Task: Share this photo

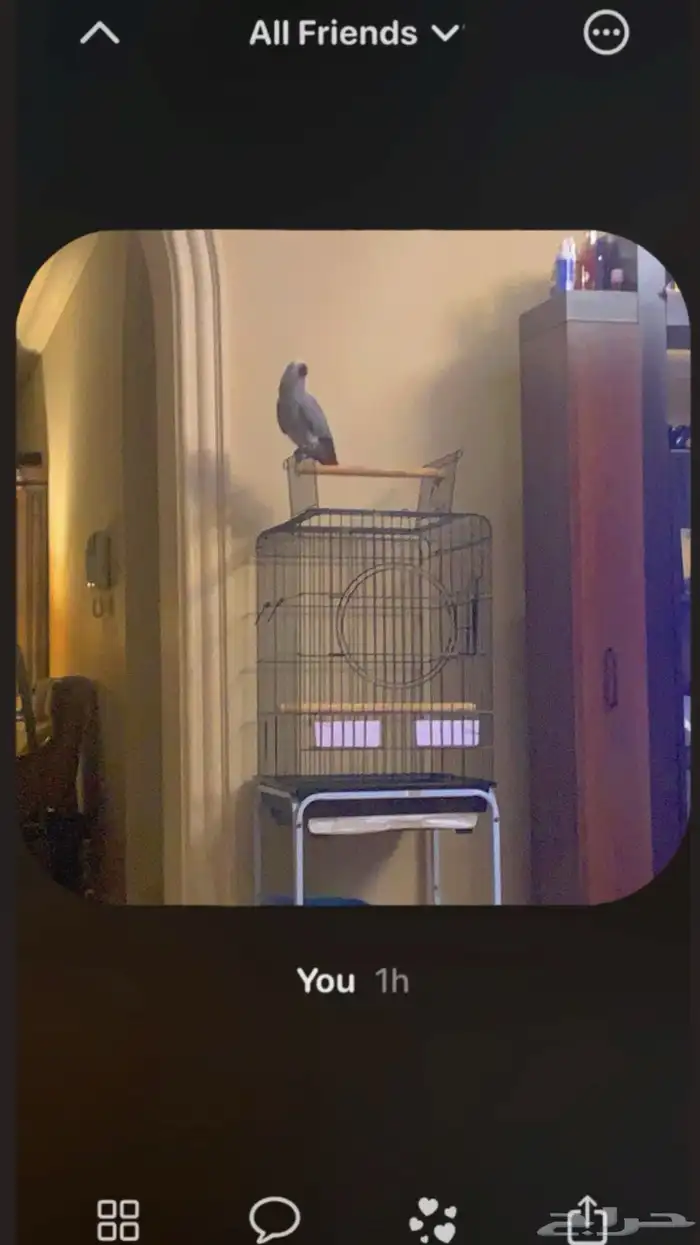Action: [588, 1220]
